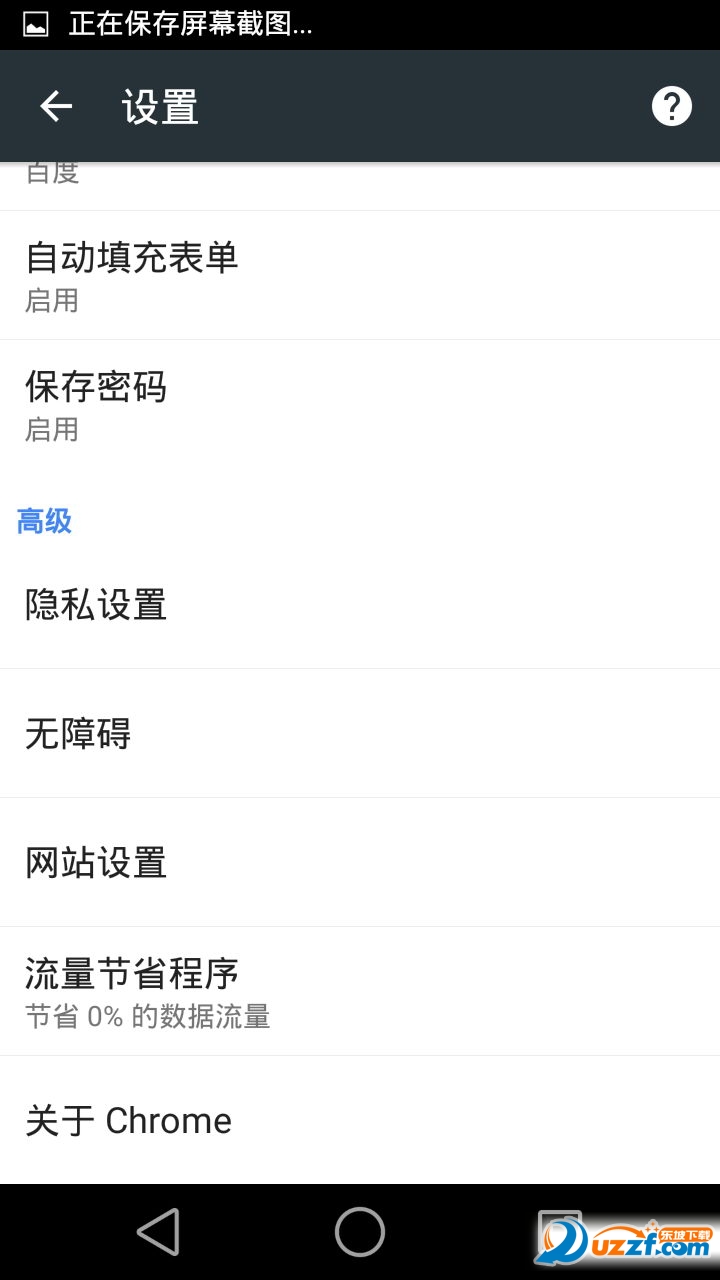720x1280 pixels.
Task: Tap the screenshot notification icon
Action: pos(33,26)
